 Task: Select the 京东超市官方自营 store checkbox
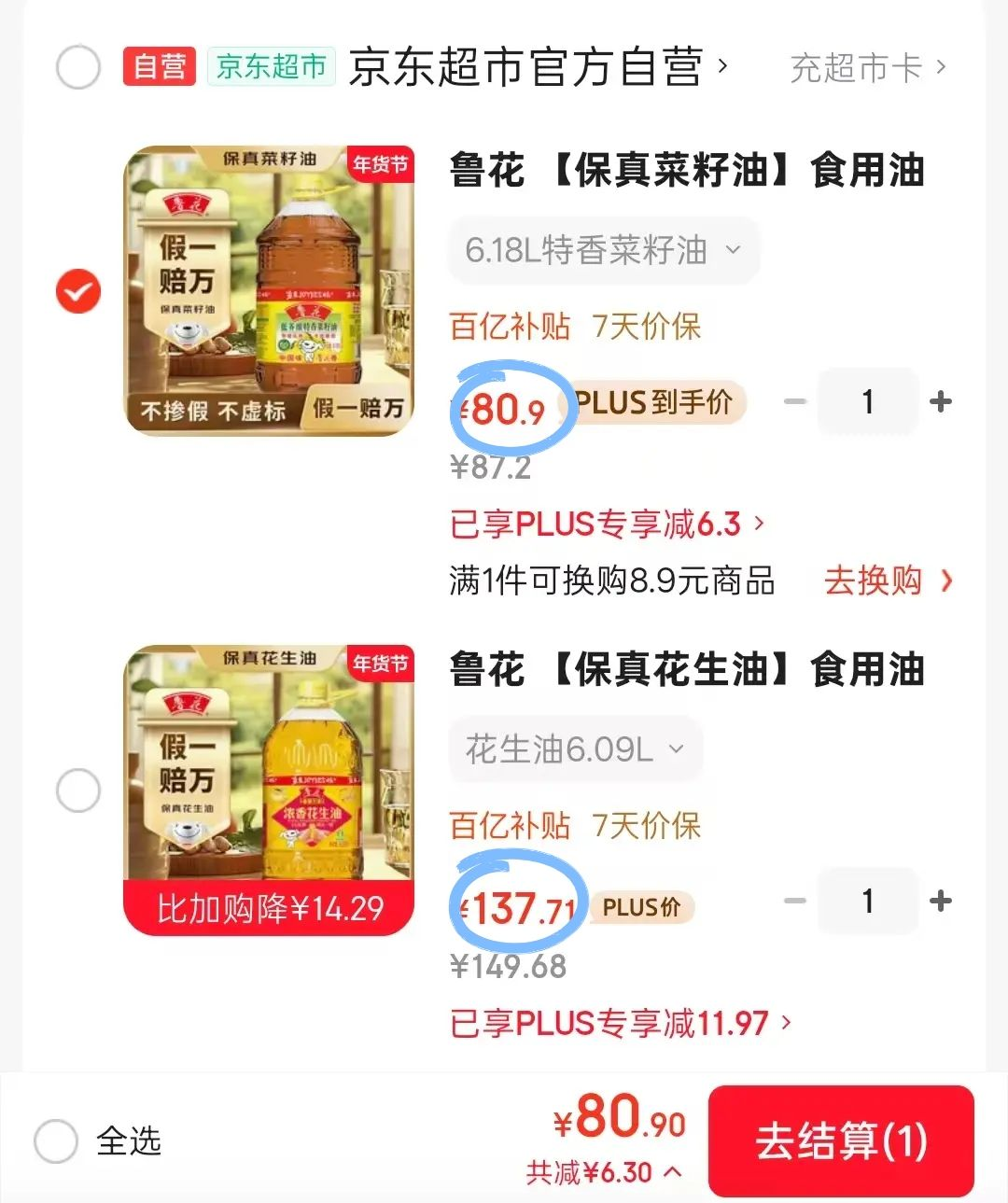(78, 67)
